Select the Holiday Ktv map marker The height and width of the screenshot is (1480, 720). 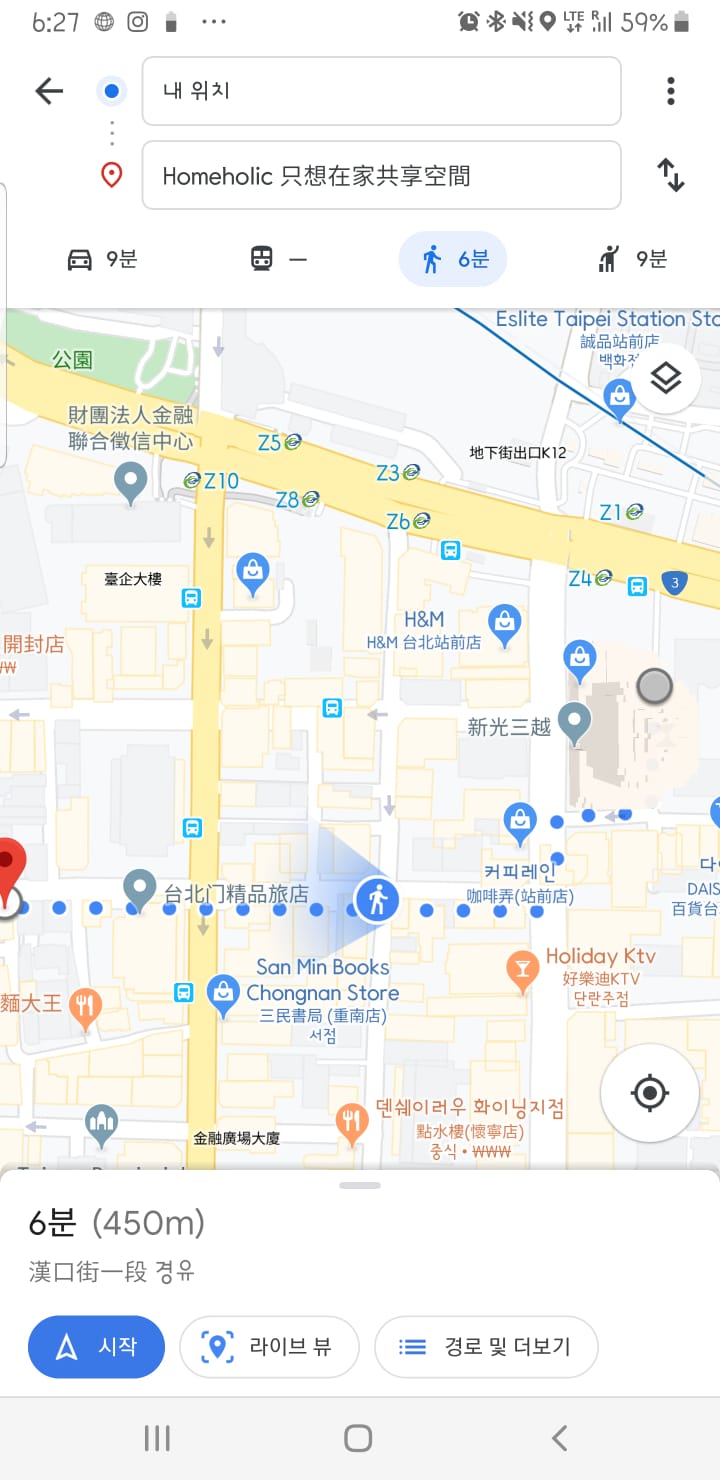[x=522, y=969]
